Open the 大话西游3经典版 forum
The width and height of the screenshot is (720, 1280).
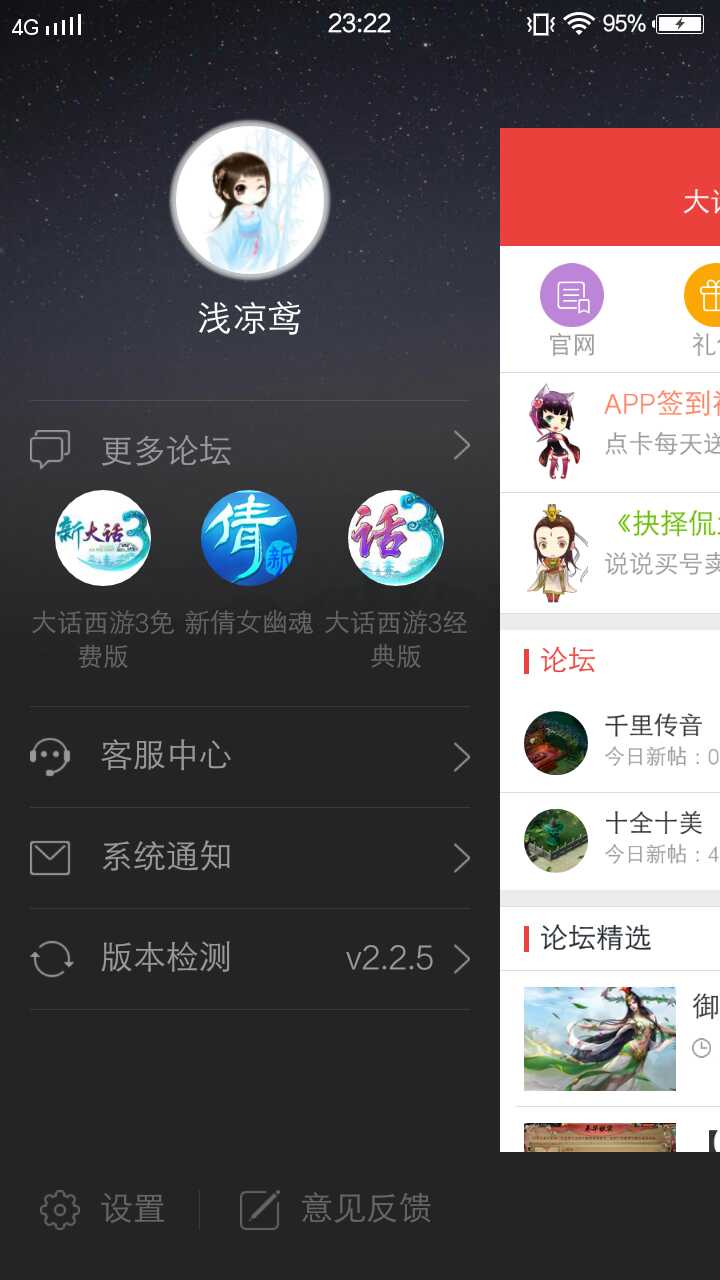(395, 538)
